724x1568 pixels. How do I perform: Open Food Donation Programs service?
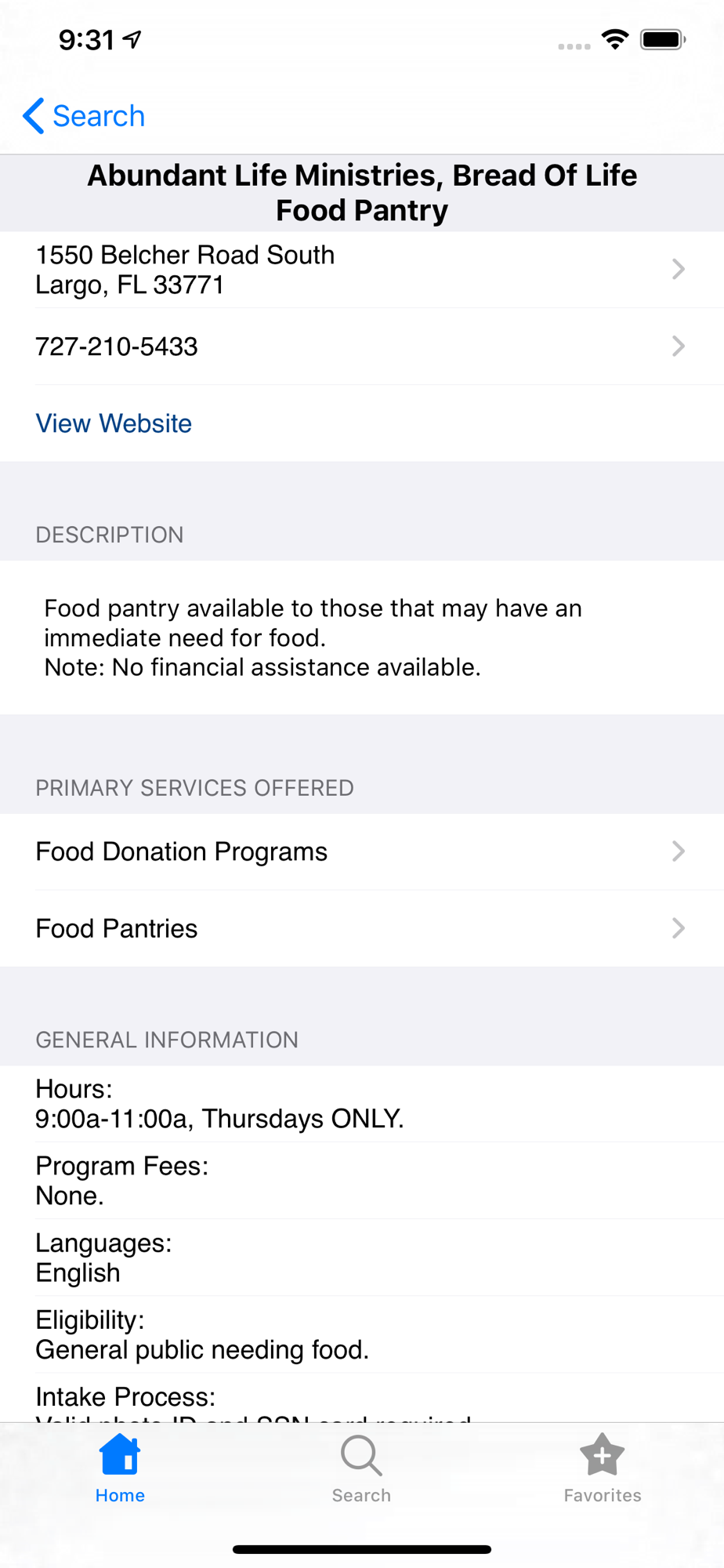(x=360, y=851)
